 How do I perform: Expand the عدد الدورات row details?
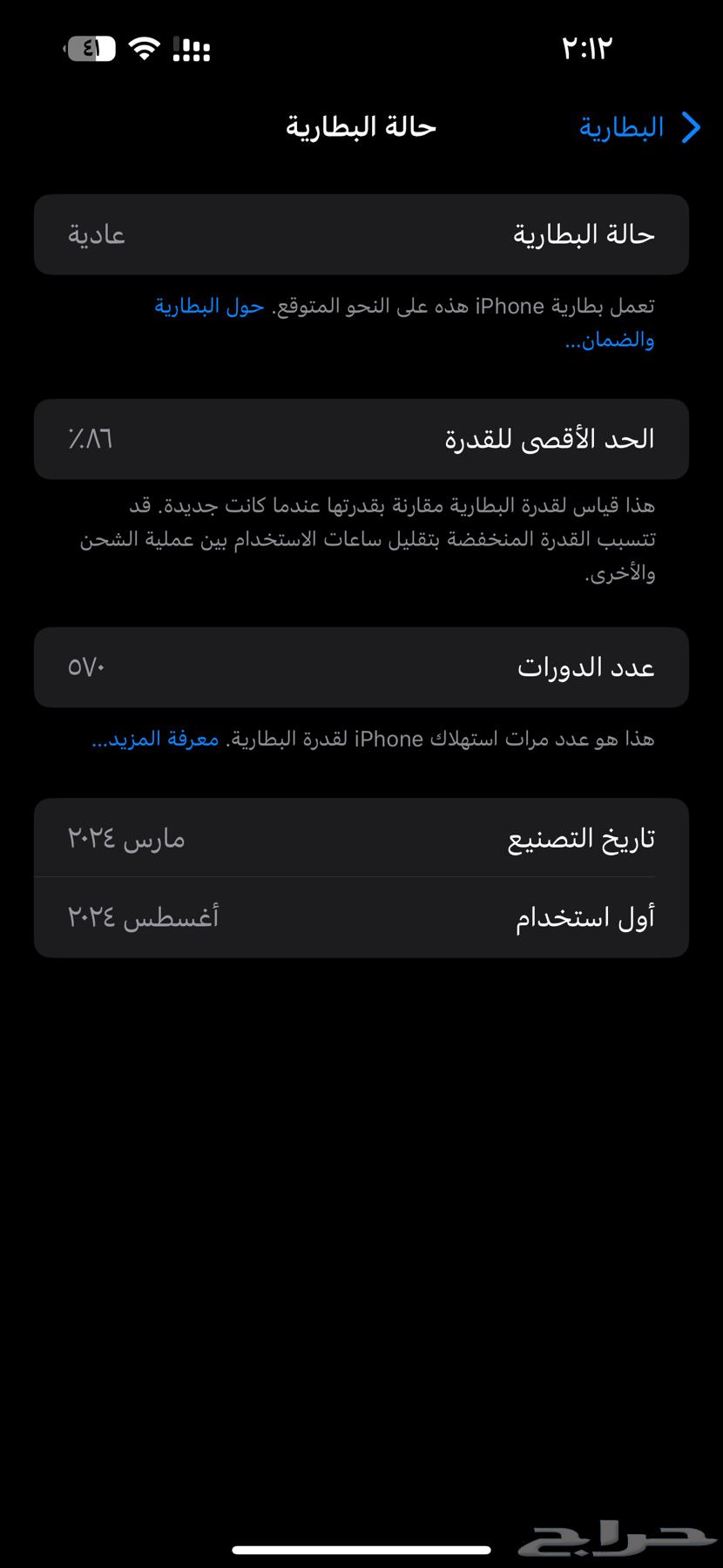[x=361, y=667]
